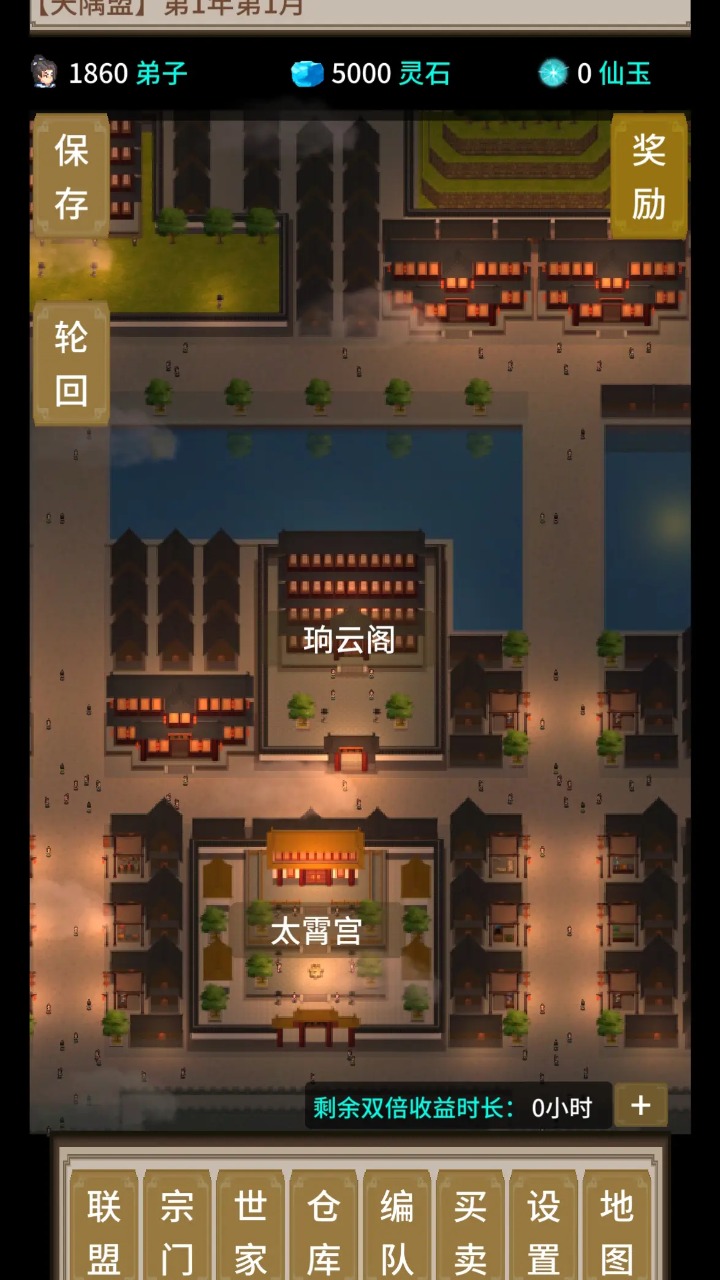The image size is (720, 1280).
Task: Tap the 保存 save button
Action: pos(71,177)
